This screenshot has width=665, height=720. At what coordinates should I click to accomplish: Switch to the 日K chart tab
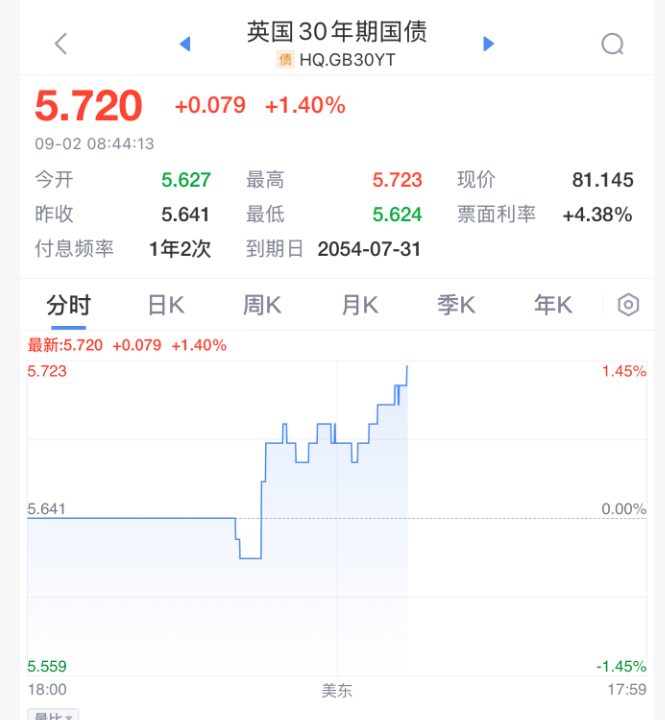click(166, 305)
